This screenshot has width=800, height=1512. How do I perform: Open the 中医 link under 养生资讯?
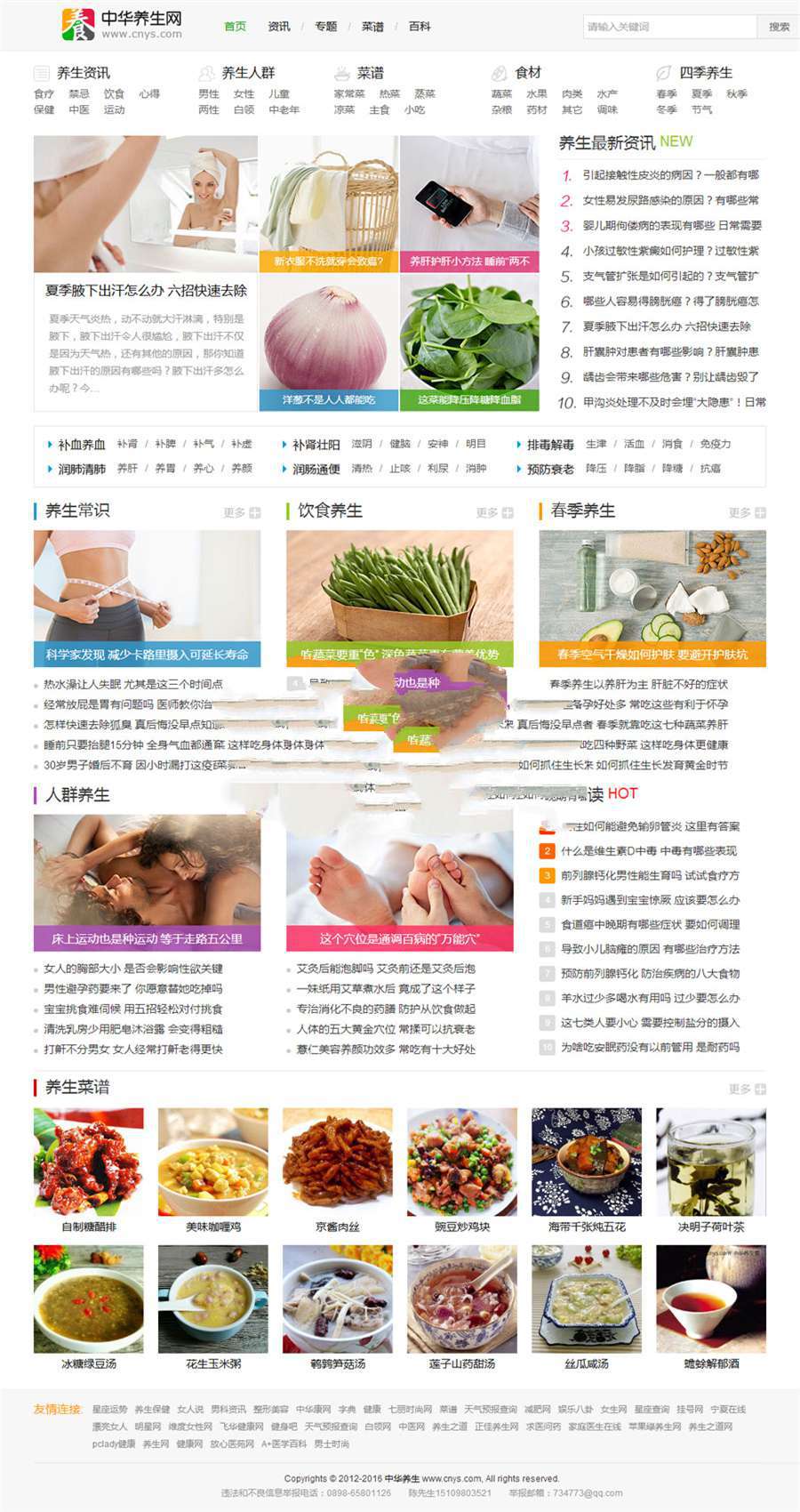tap(79, 110)
